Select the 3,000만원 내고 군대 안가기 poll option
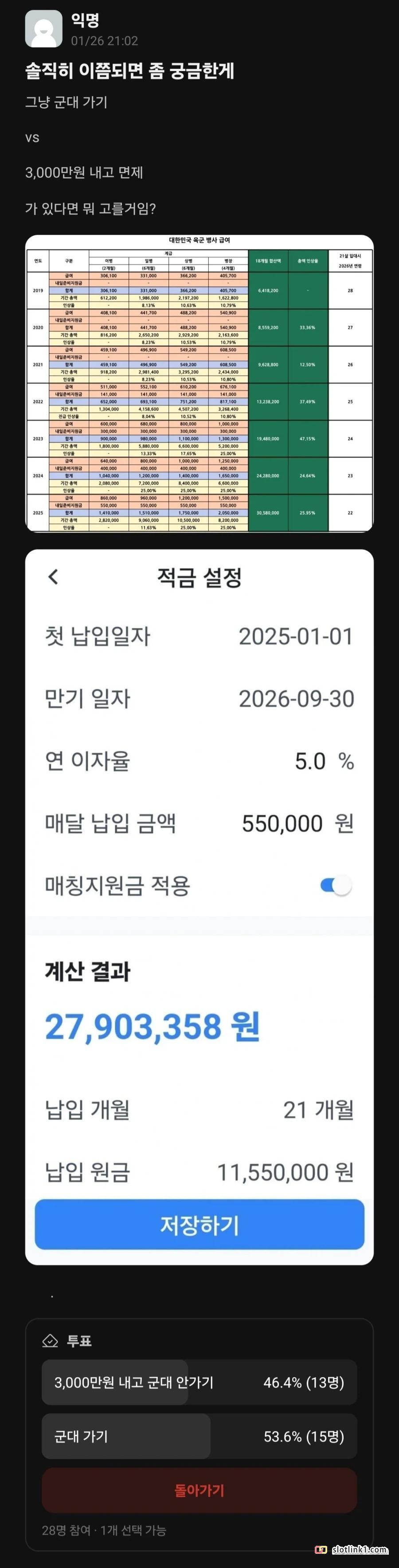 pyautogui.click(x=199, y=1382)
